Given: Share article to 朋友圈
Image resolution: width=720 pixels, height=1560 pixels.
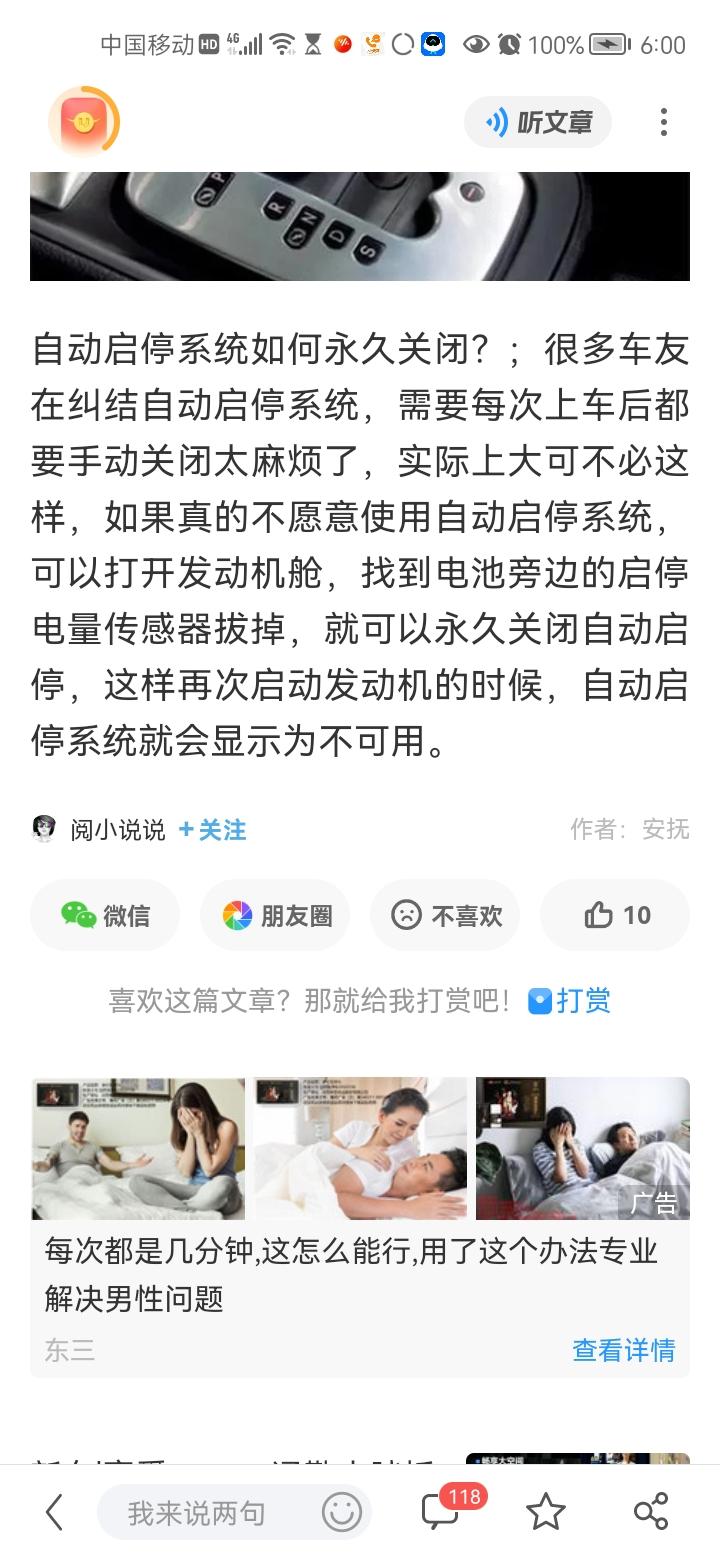Looking at the screenshot, I should (275, 915).
